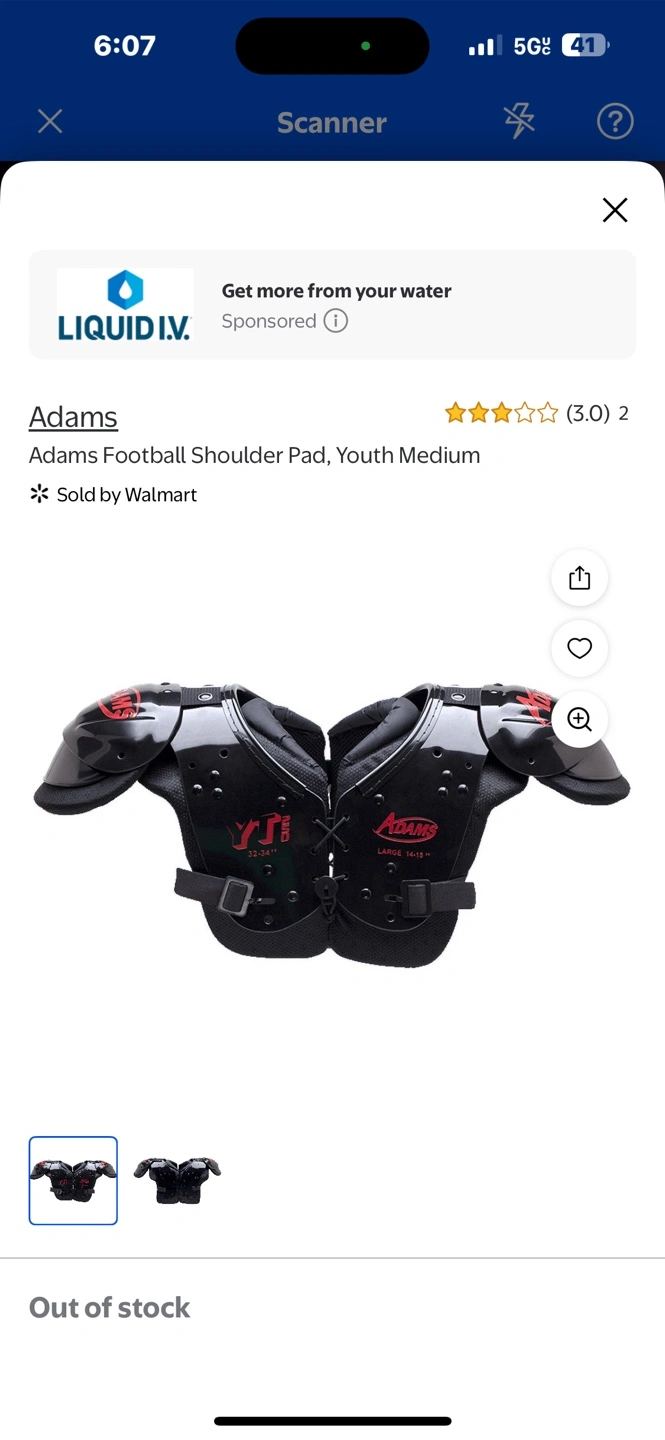The image size is (665, 1440).
Task: Open the Adams brand link
Action: (73, 416)
